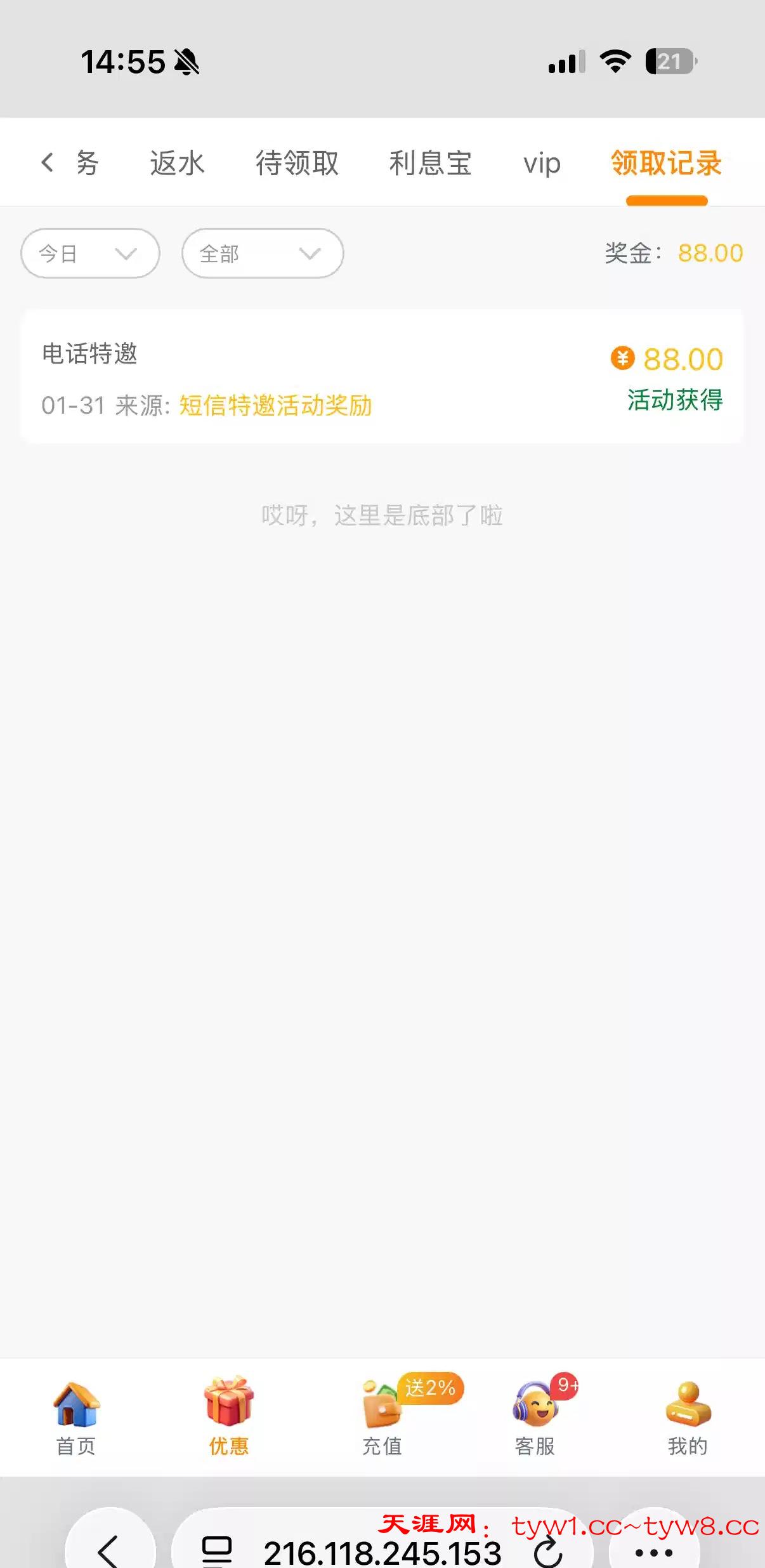Switch to the 返水 tab
Image resolution: width=765 pixels, height=1568 pixels.
(x=177, y=163)
